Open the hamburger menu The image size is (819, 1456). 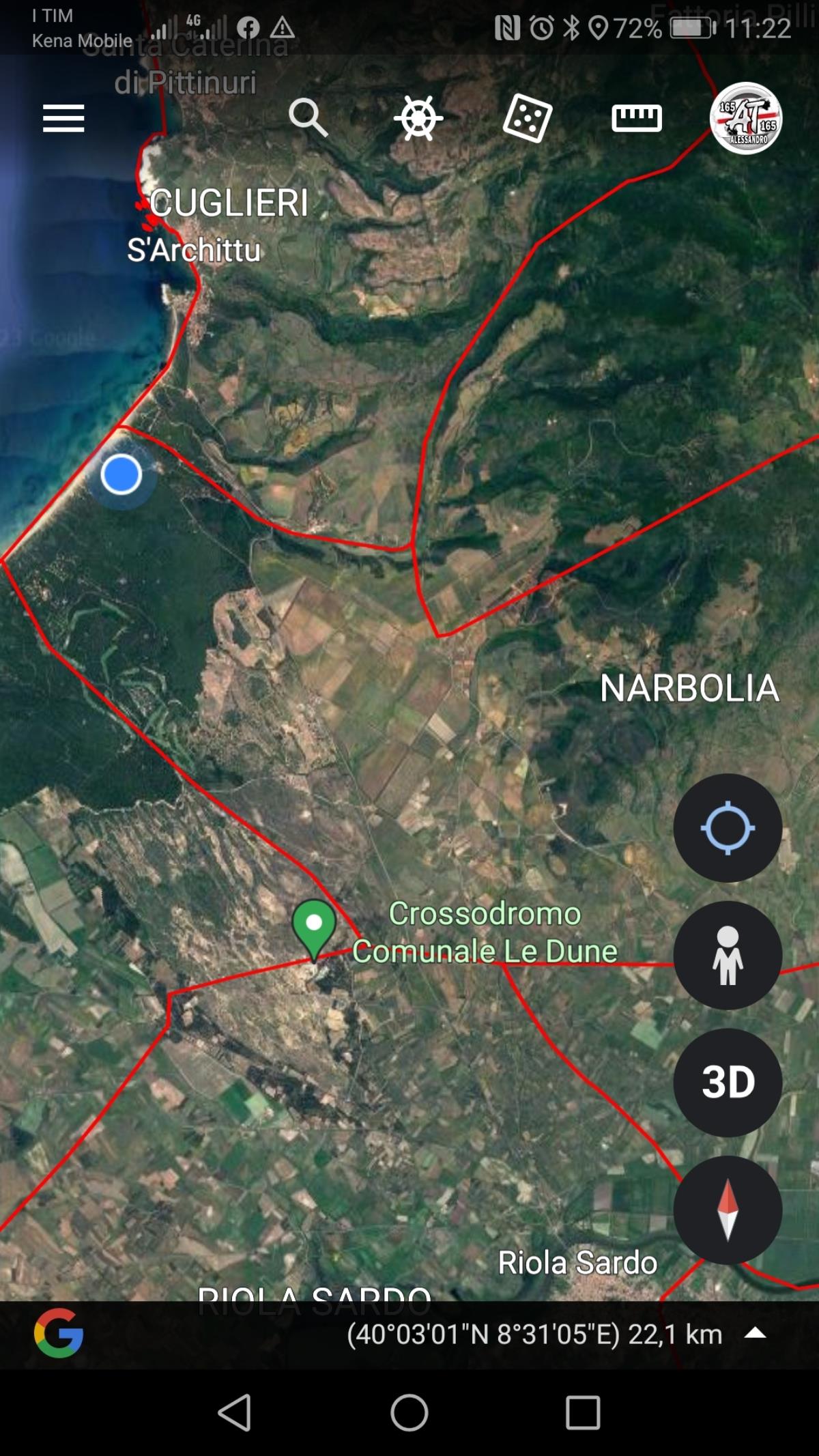point(63,118)
